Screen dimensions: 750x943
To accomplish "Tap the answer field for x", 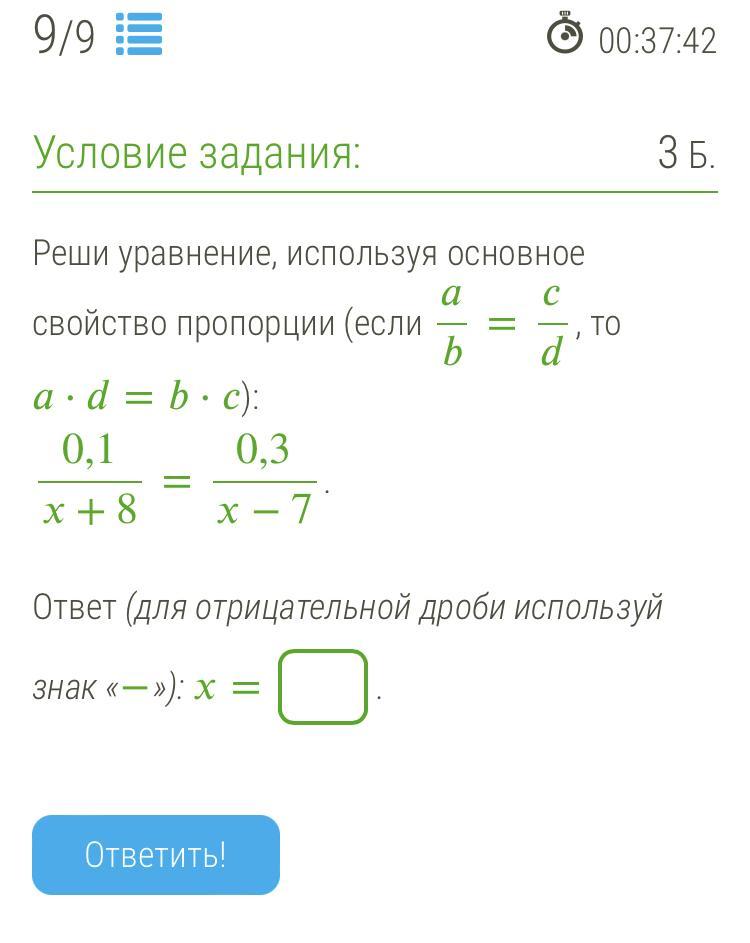I will coord(322,687).
